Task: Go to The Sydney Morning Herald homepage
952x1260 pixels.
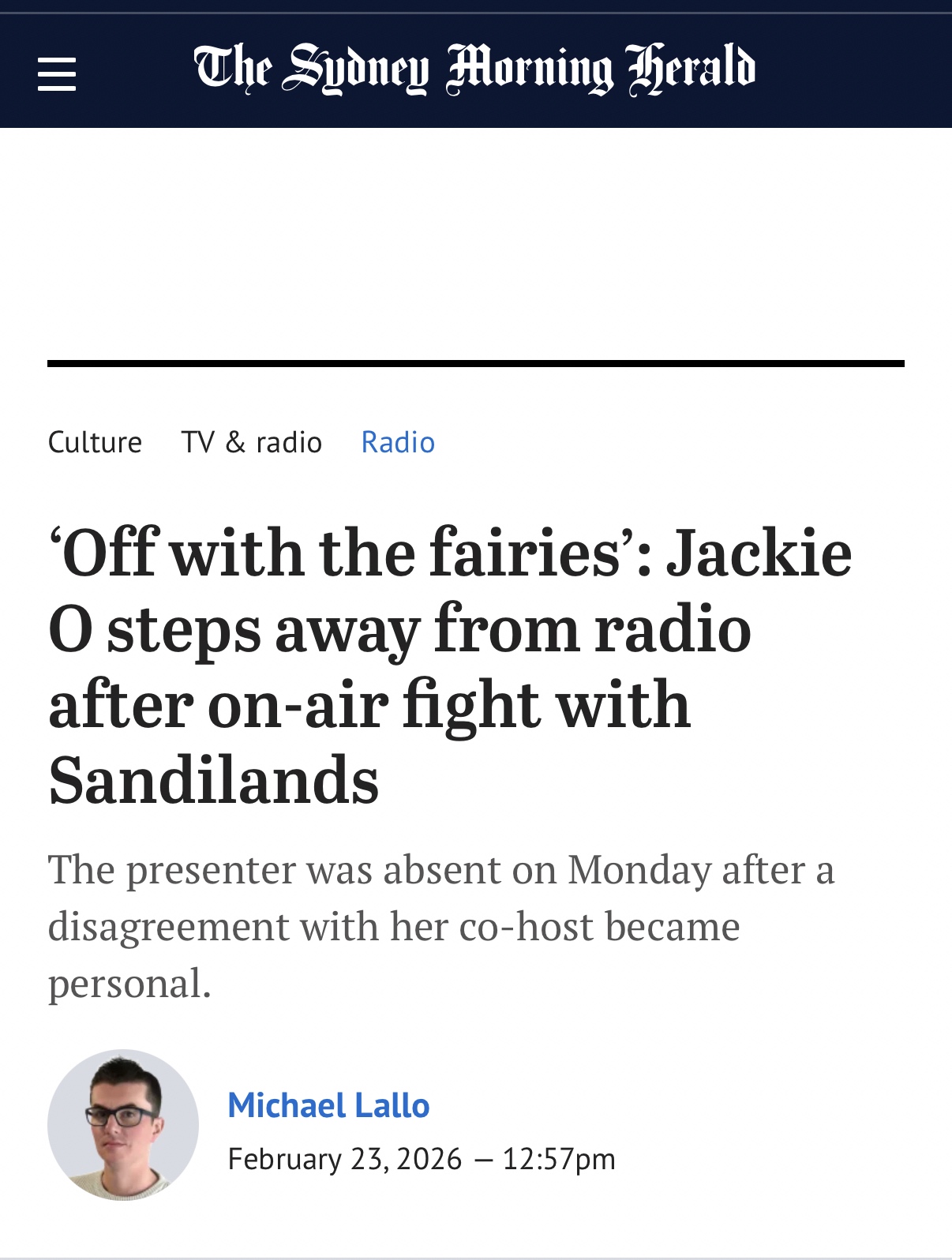Action: tap(474, 69)
